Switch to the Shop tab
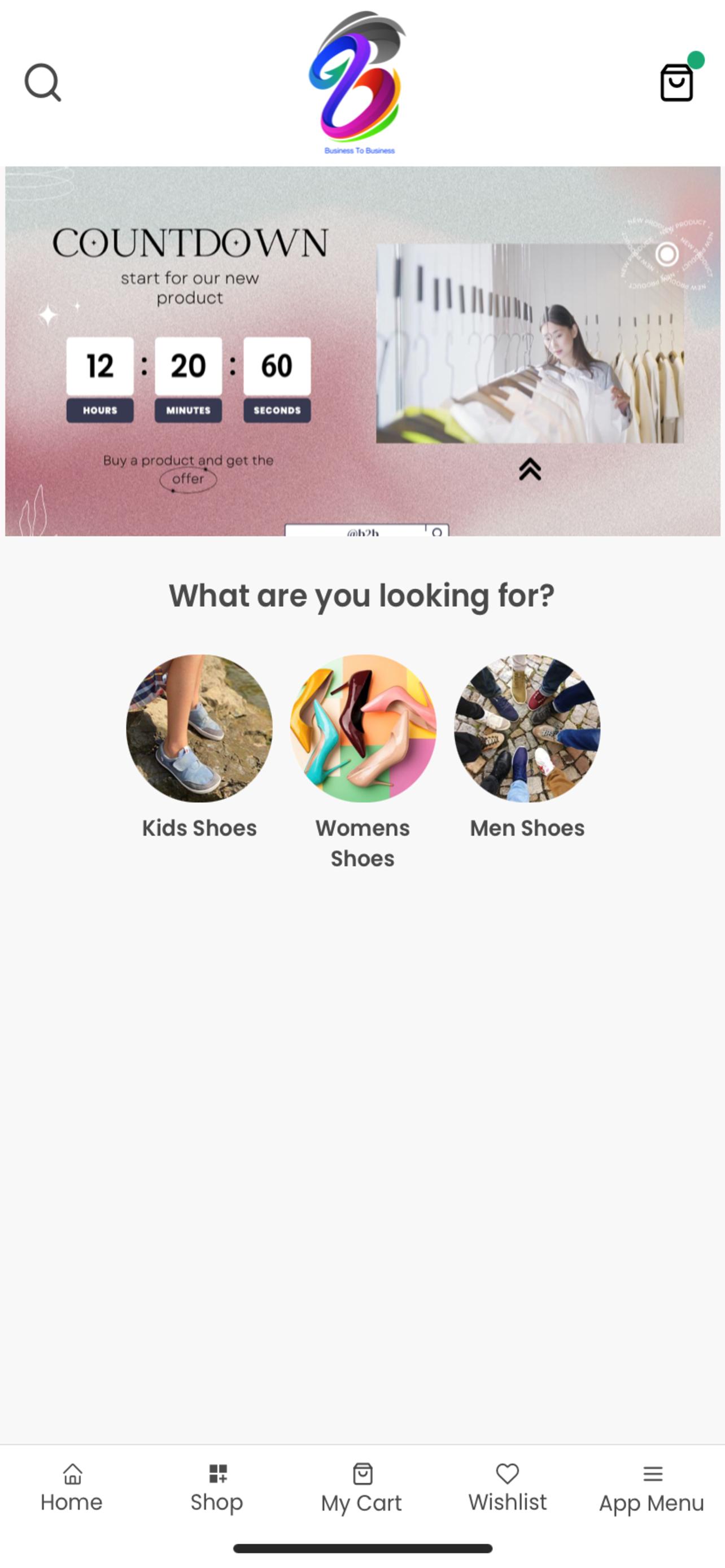This screenshot has width=725, height=1568. (x=217, y=1488)
